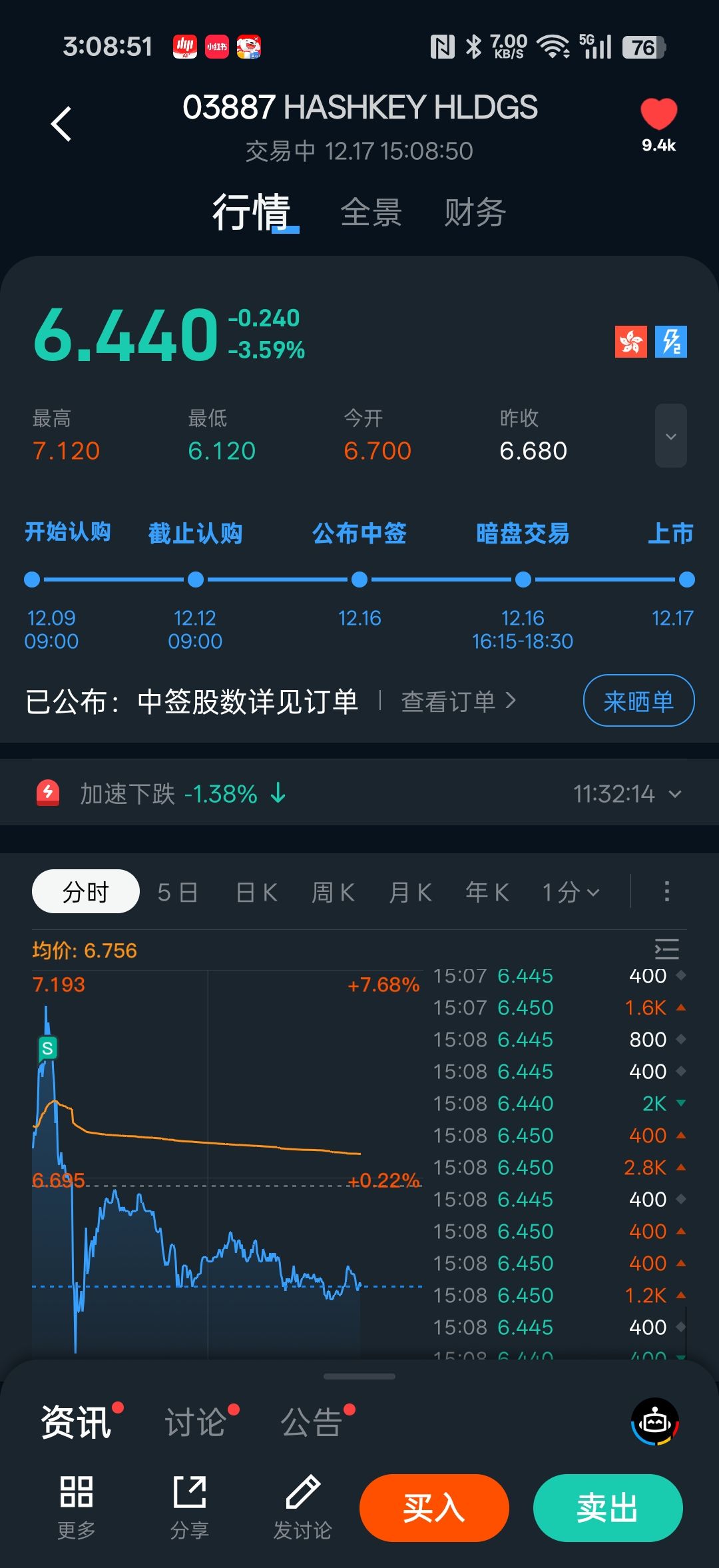This screenshot has width=719, height=1568.
Task: Select the 月K chart
Action: [411, 892]
